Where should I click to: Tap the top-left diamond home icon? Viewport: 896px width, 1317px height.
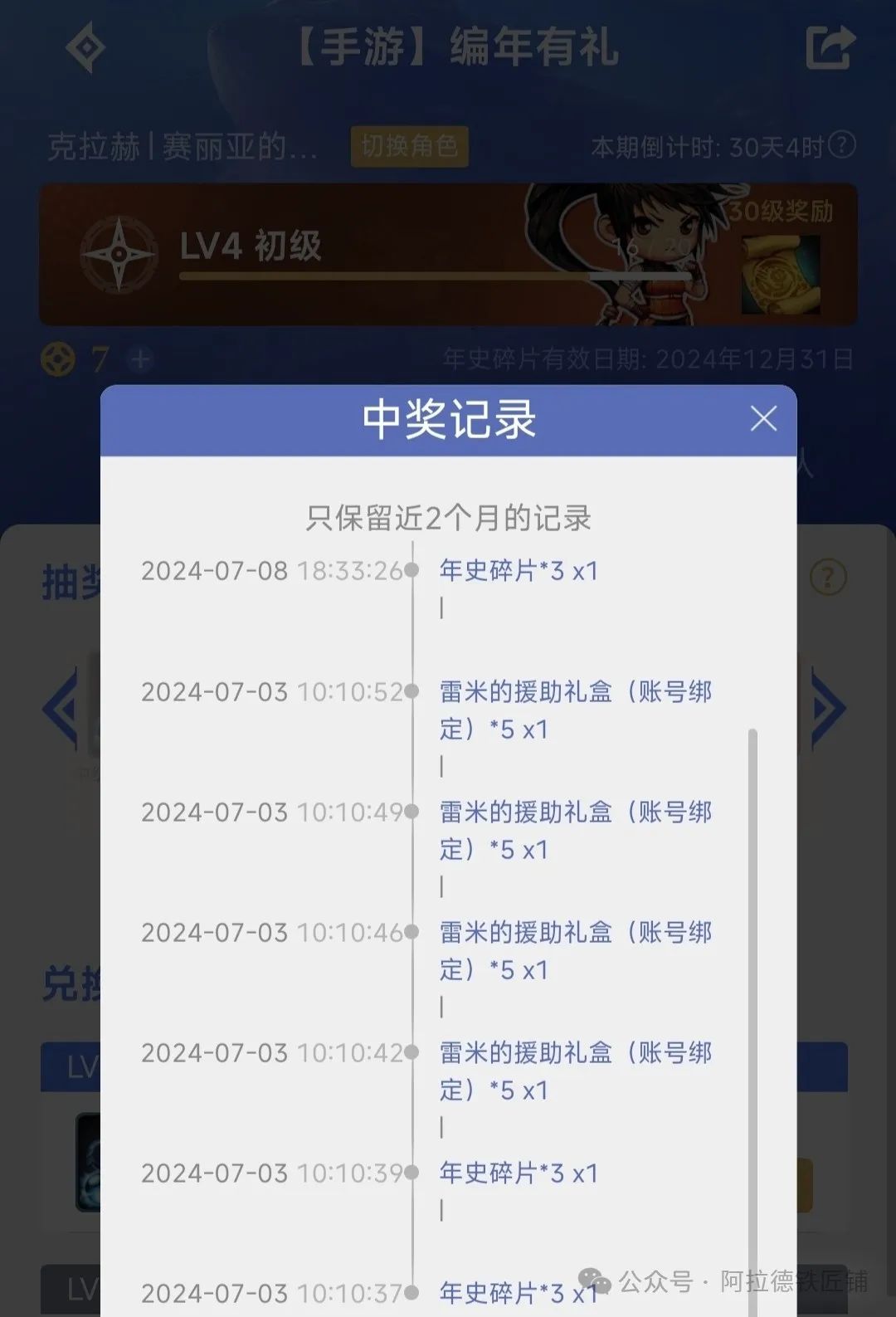(x=85, y=47)
